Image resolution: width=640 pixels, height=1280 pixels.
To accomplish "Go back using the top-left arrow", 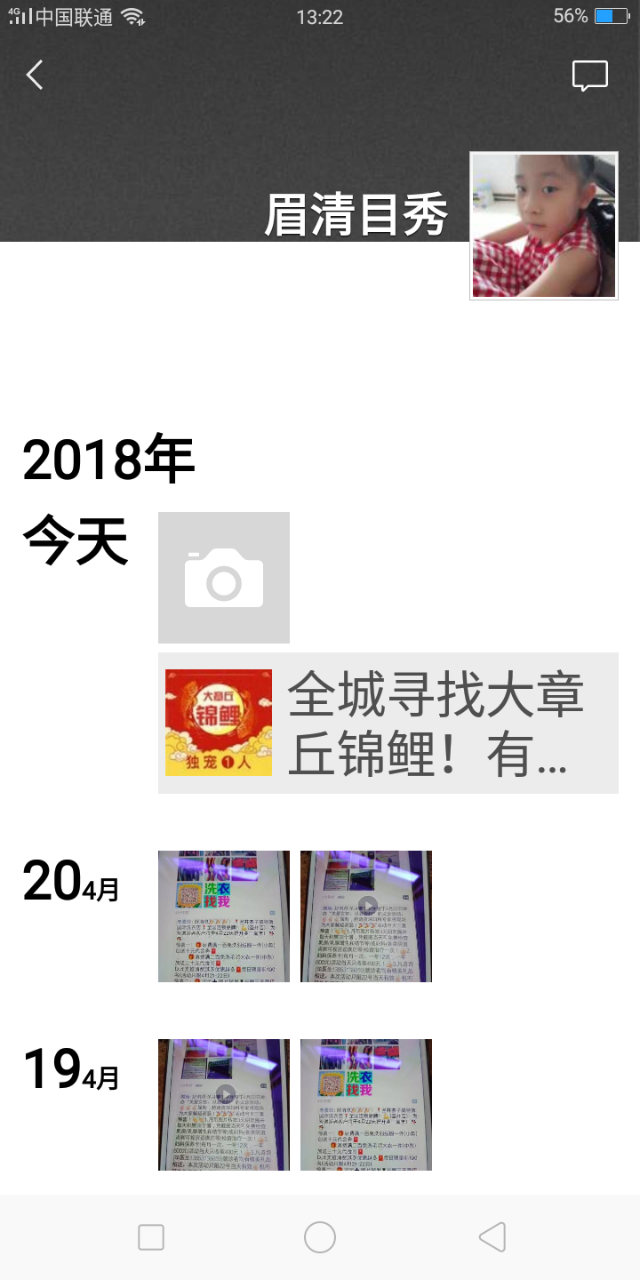I will (x=35, y=75).
